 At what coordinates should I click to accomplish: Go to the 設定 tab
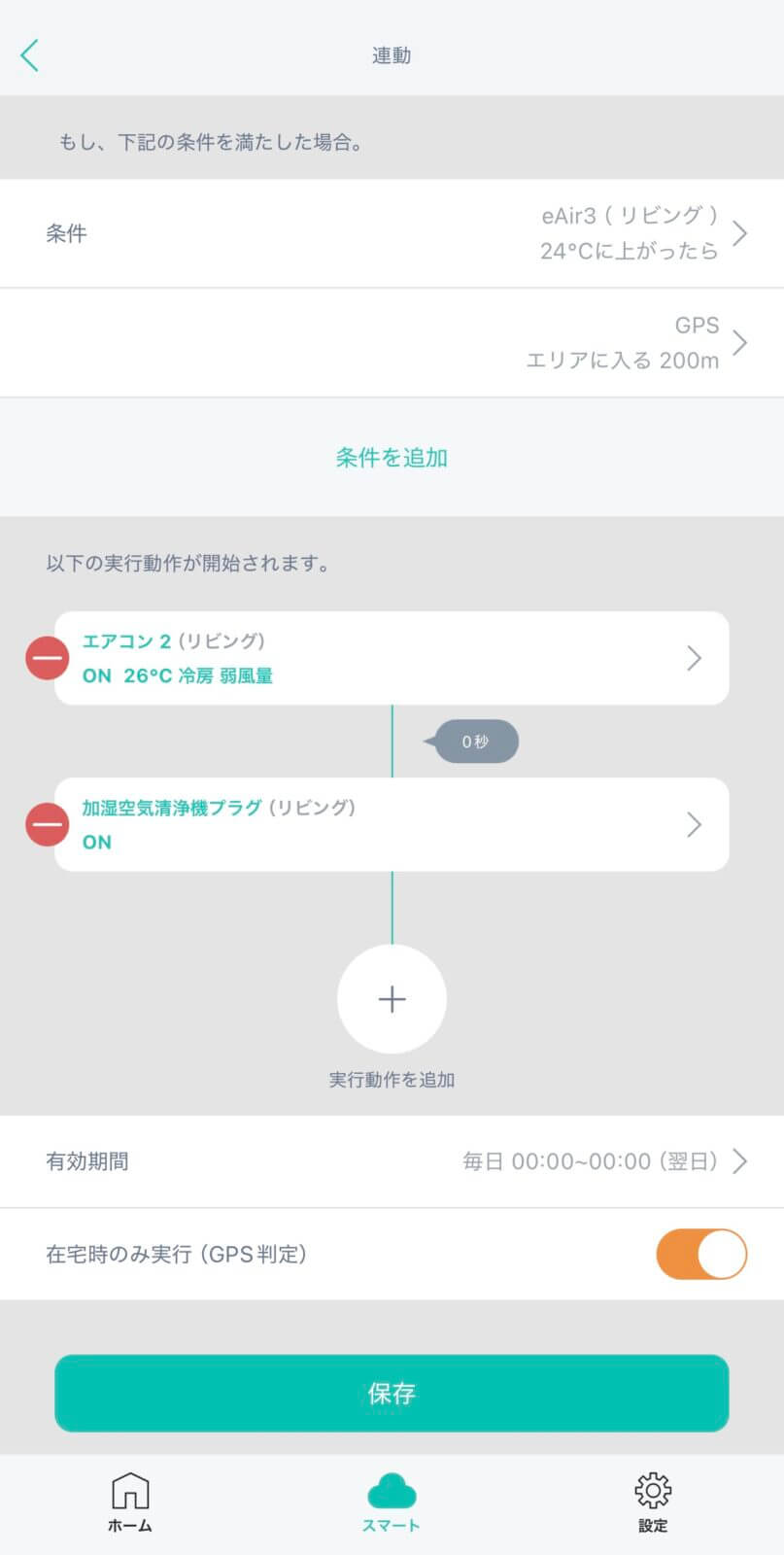click(x=653, y=1503)
